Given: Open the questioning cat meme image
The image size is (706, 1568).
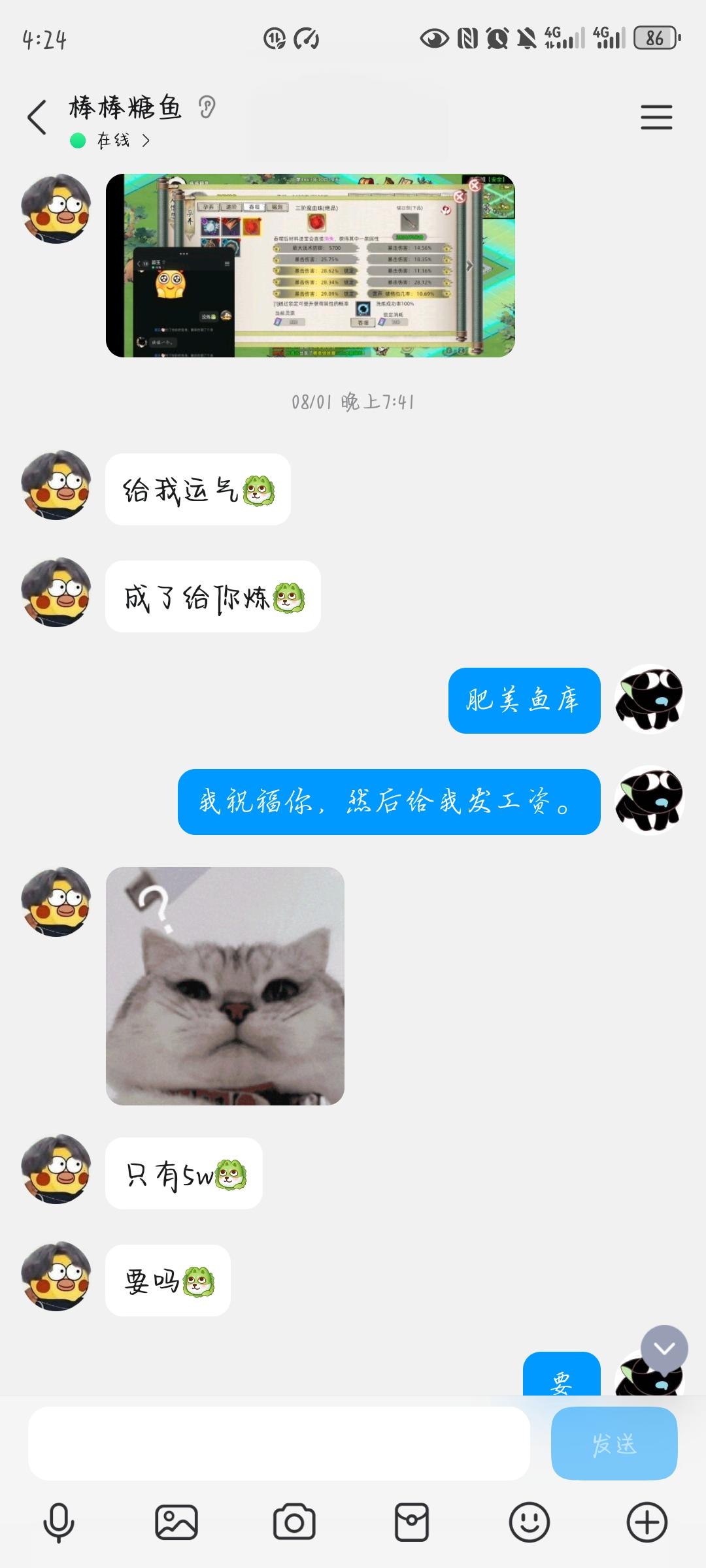Looking at the screenshot, I should coord(226,987).
